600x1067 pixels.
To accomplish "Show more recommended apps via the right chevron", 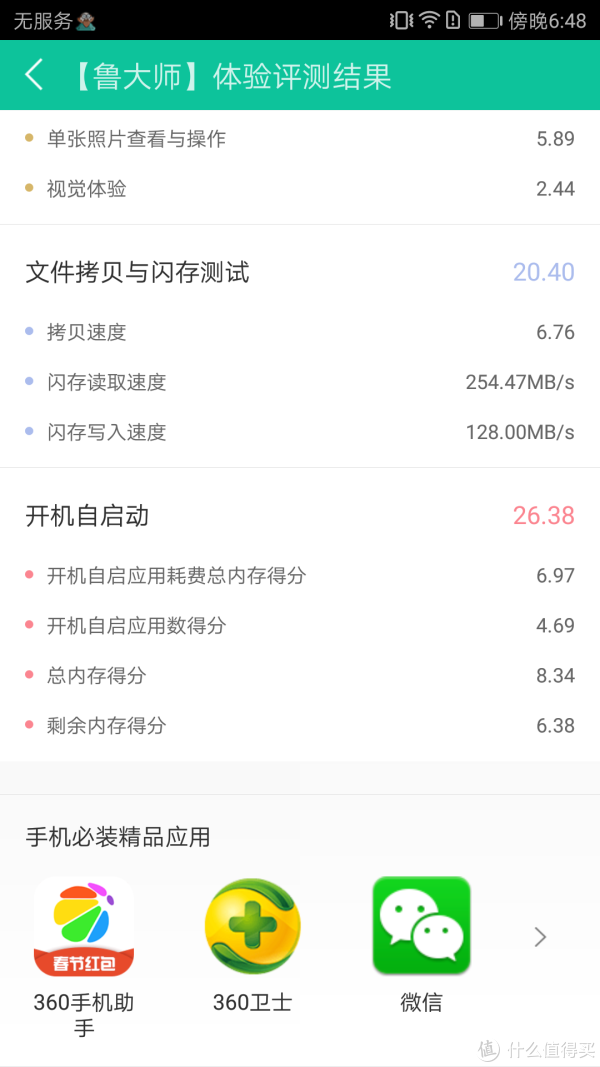I will (540, 937).
